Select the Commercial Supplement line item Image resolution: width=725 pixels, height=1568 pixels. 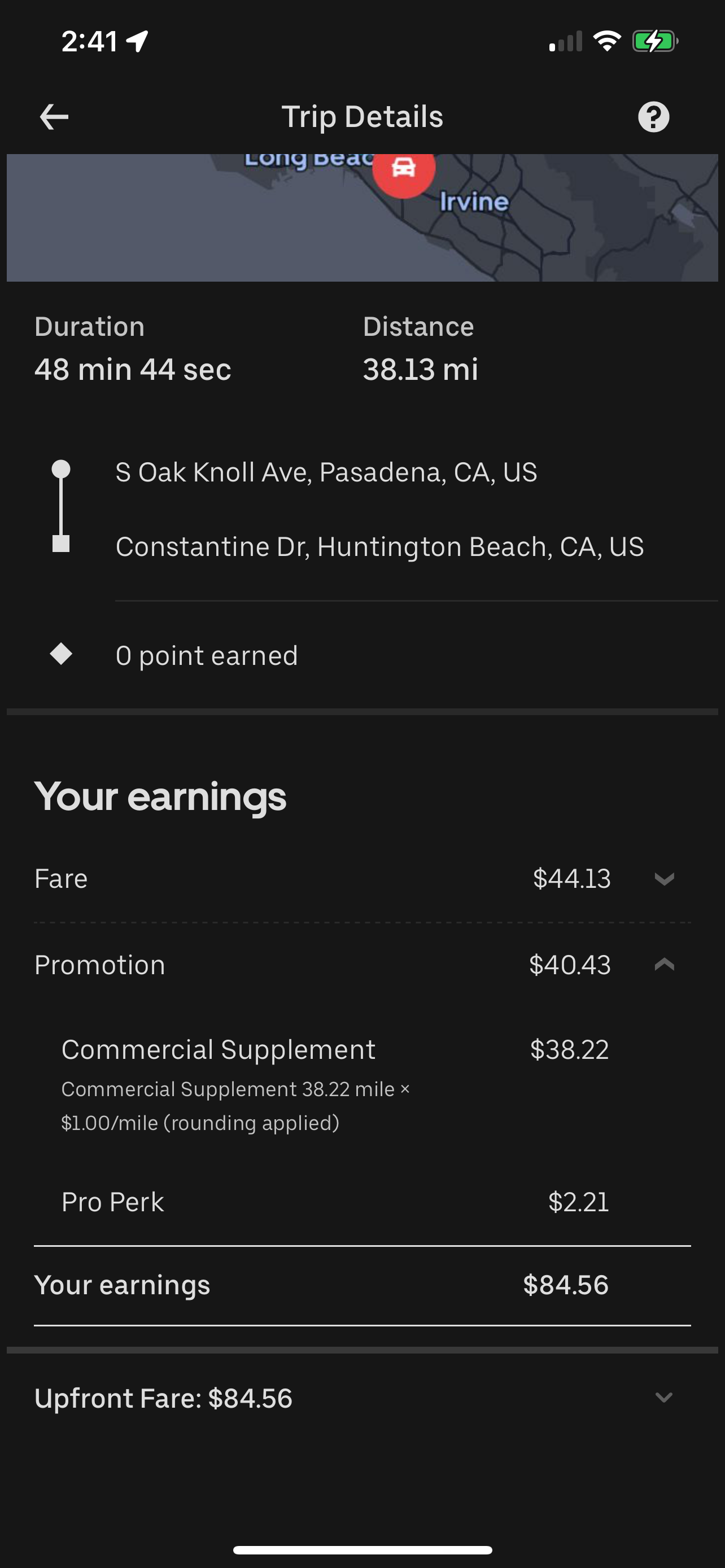pos(219,1049)
